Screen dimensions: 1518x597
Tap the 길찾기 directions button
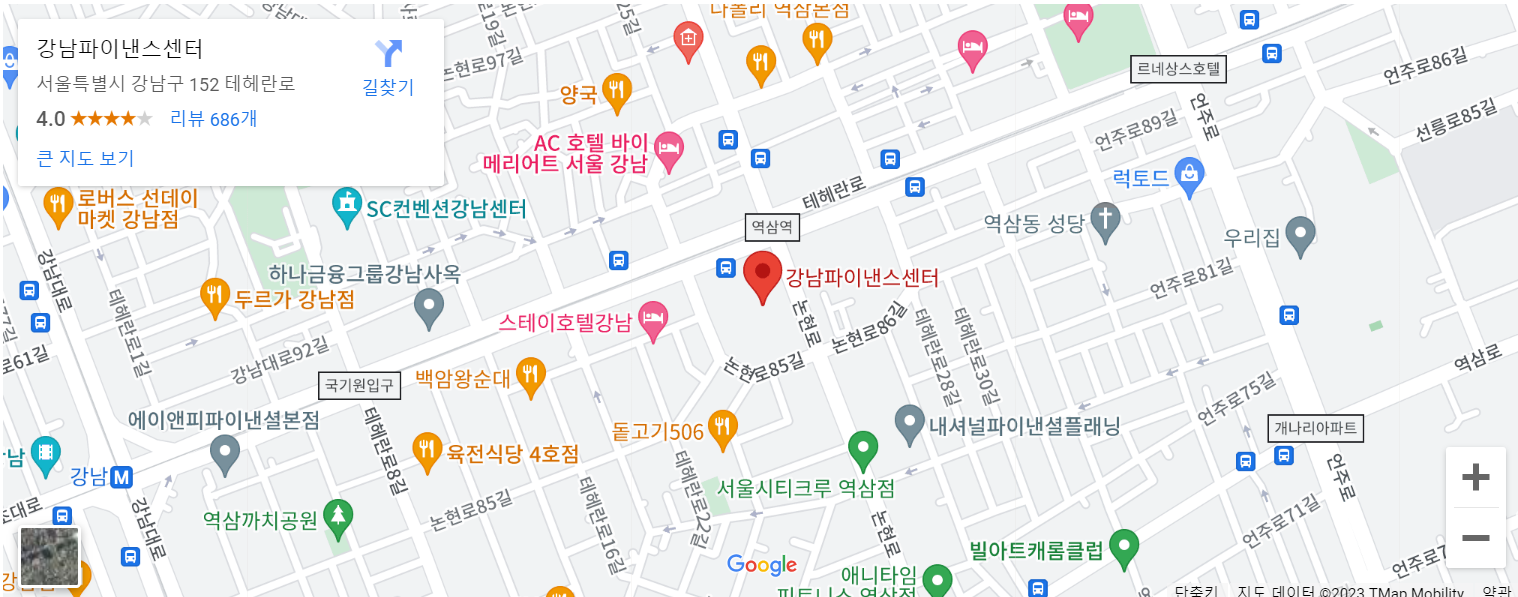coord(388,67)
